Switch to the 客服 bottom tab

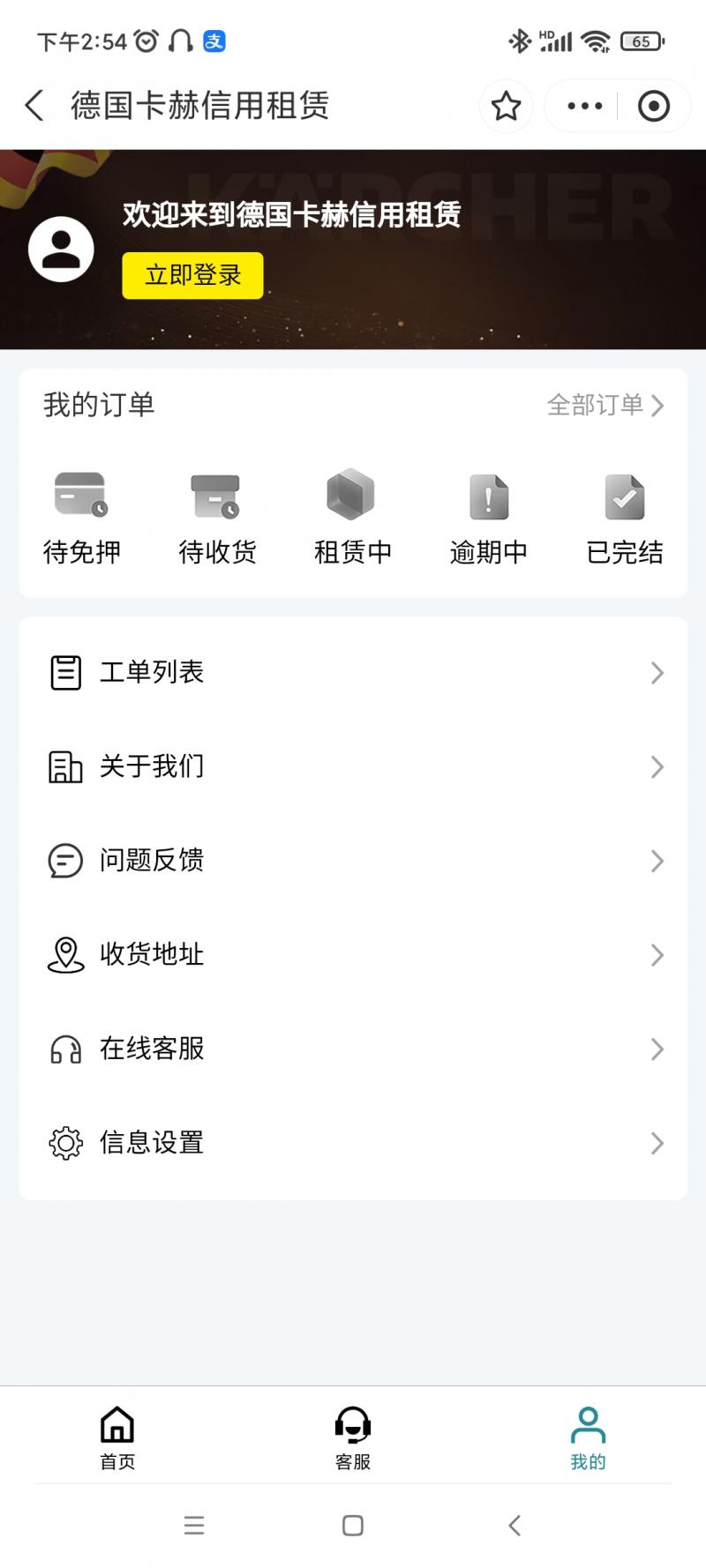pyautogui.click(x=353, y=1437)
